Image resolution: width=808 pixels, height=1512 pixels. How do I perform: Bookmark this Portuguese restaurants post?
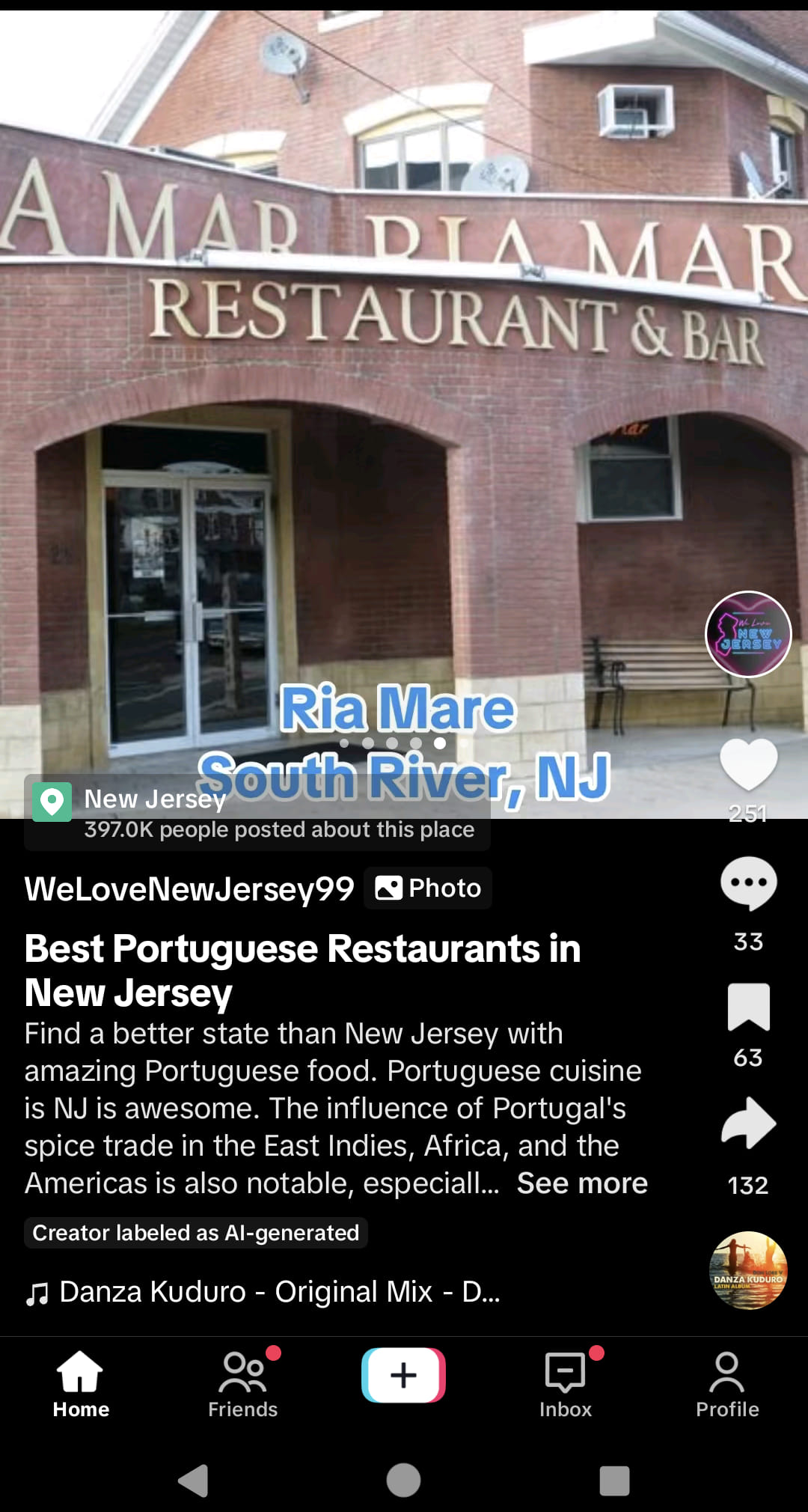(748, 1008)
